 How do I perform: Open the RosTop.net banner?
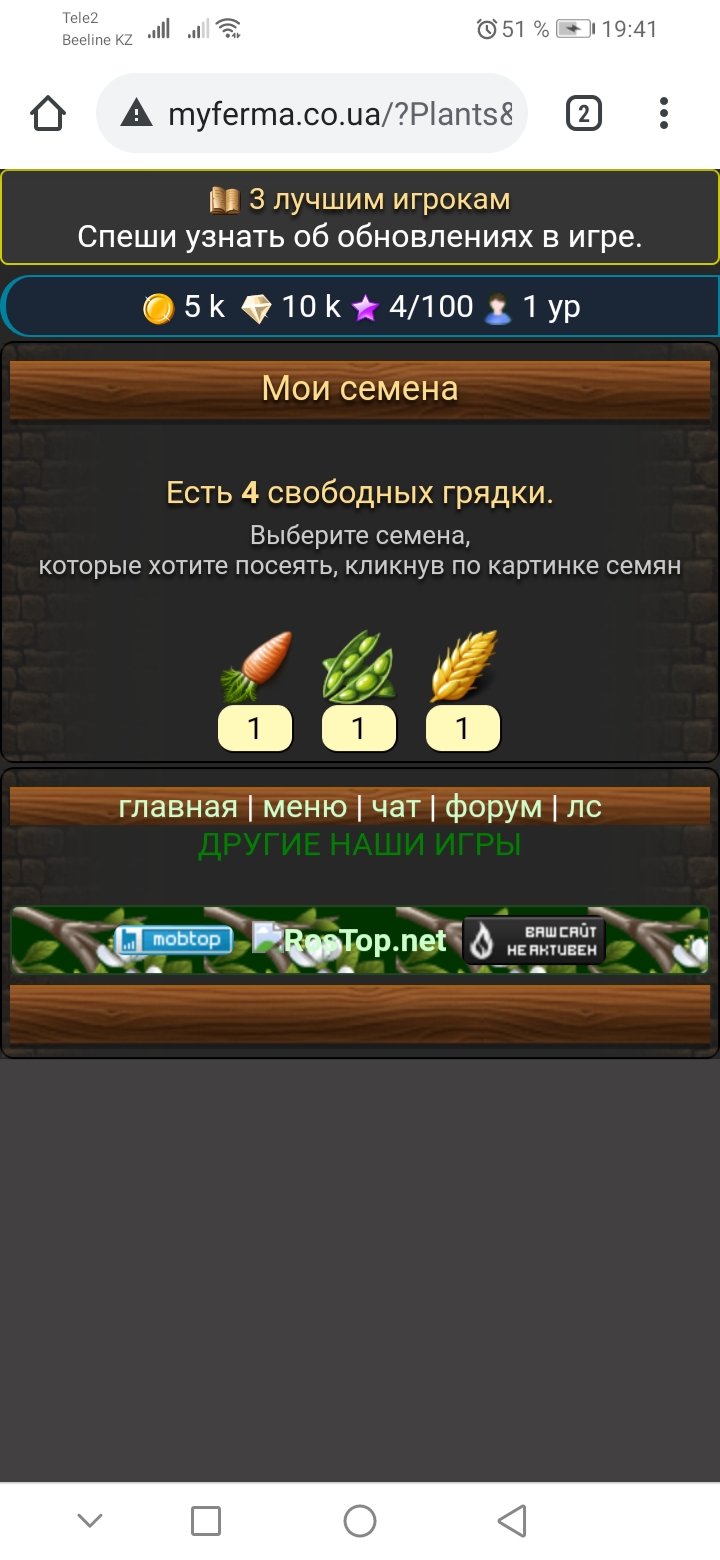pos(350,940)
